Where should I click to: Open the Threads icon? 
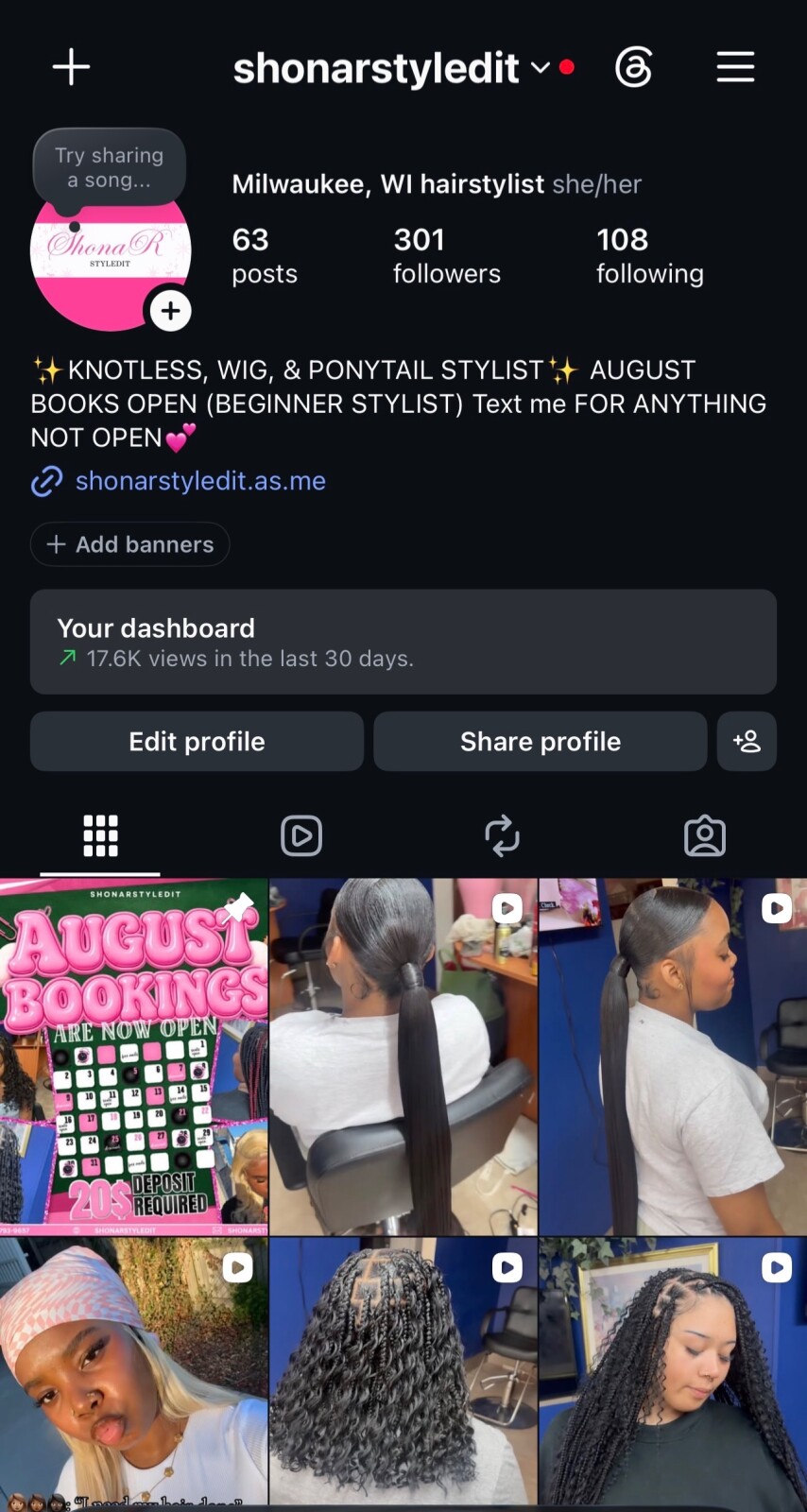(633, 67)
